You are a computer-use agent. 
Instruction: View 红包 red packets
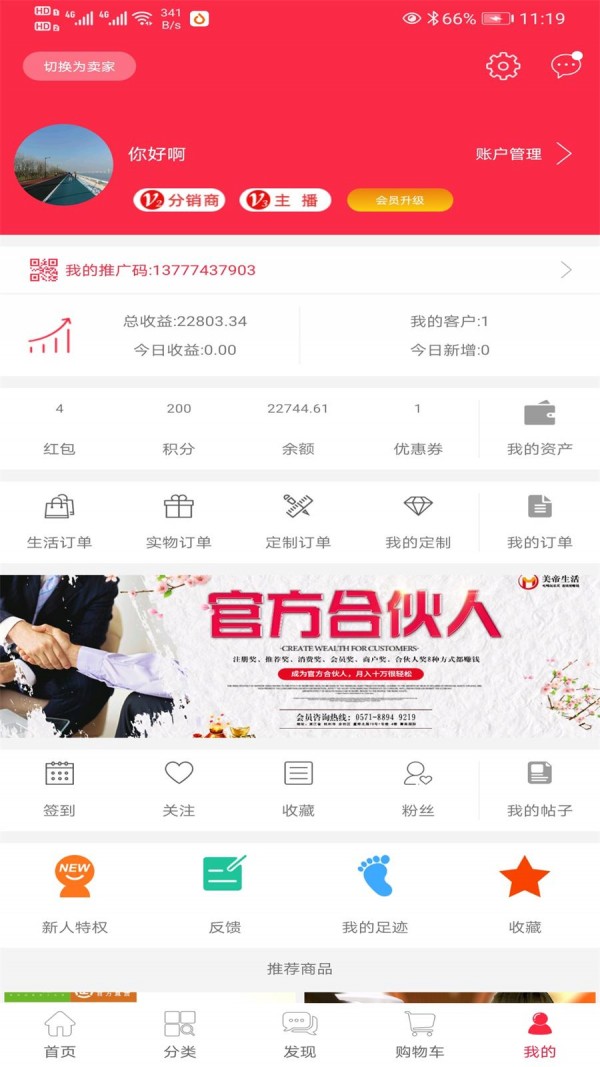tap(59, 428)
